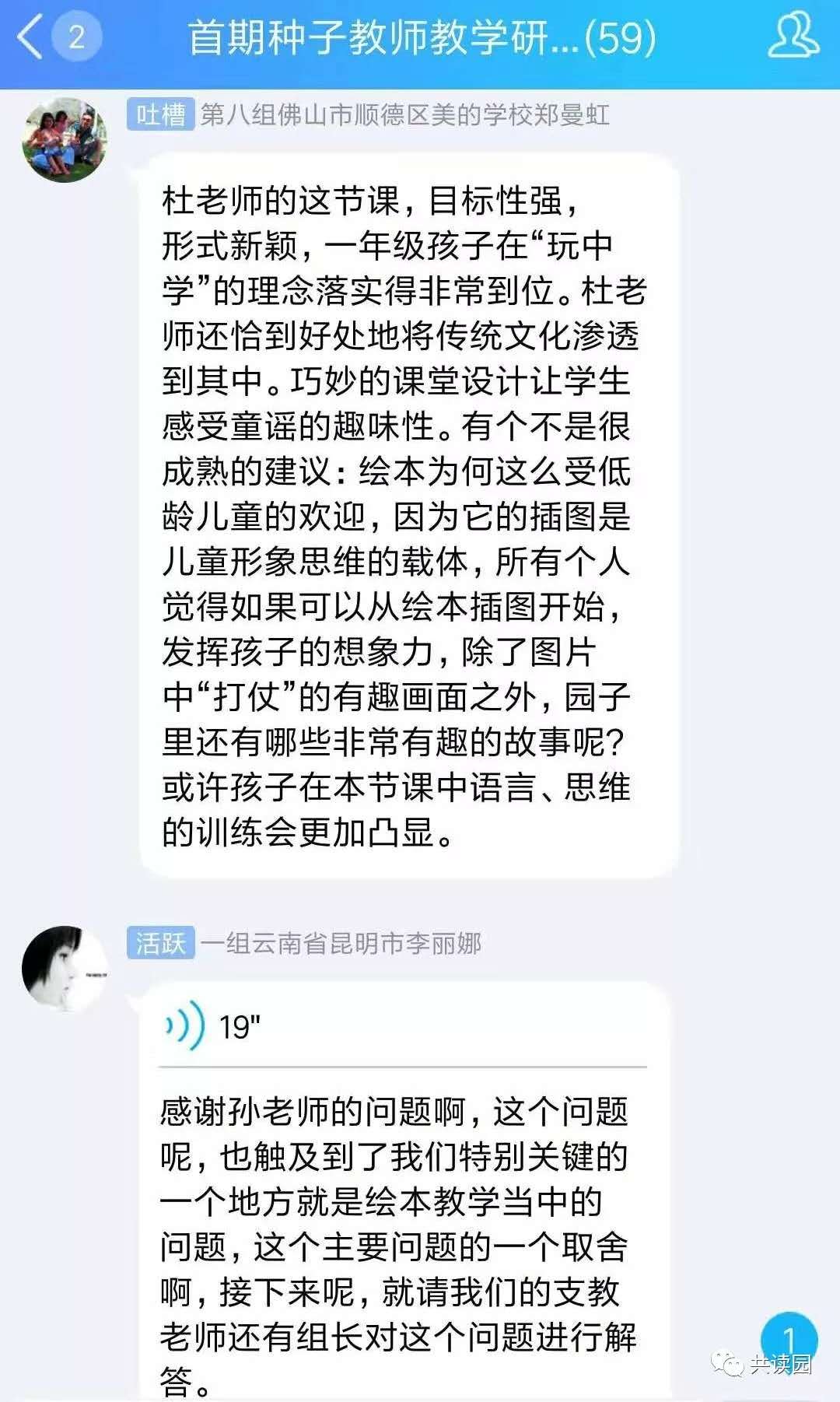Open 郑曼虹's profile avatar
The height and width of the screenshot is (1402, 840).
coord(64,140)
